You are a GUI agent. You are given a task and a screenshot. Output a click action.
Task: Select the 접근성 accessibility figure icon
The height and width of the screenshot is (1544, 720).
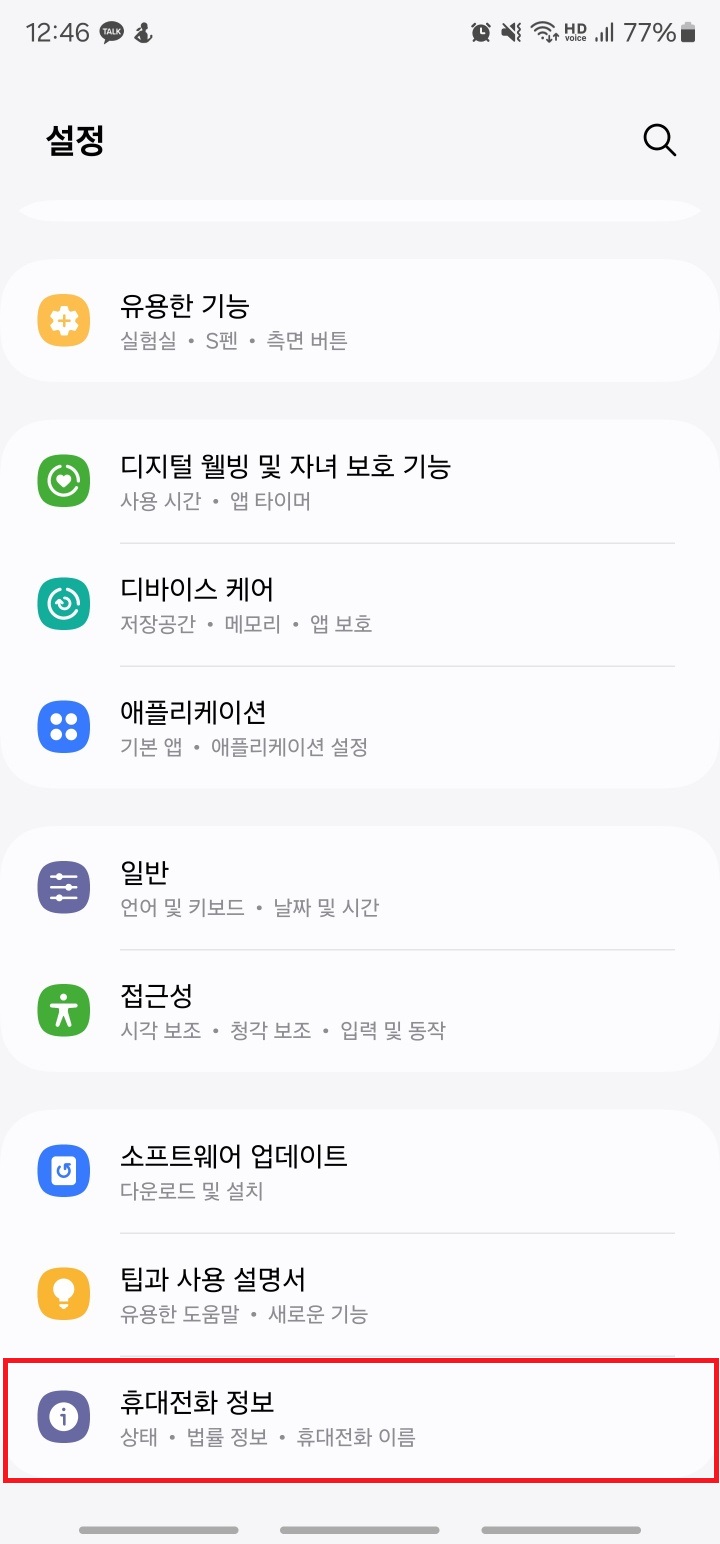(63, 1009)
